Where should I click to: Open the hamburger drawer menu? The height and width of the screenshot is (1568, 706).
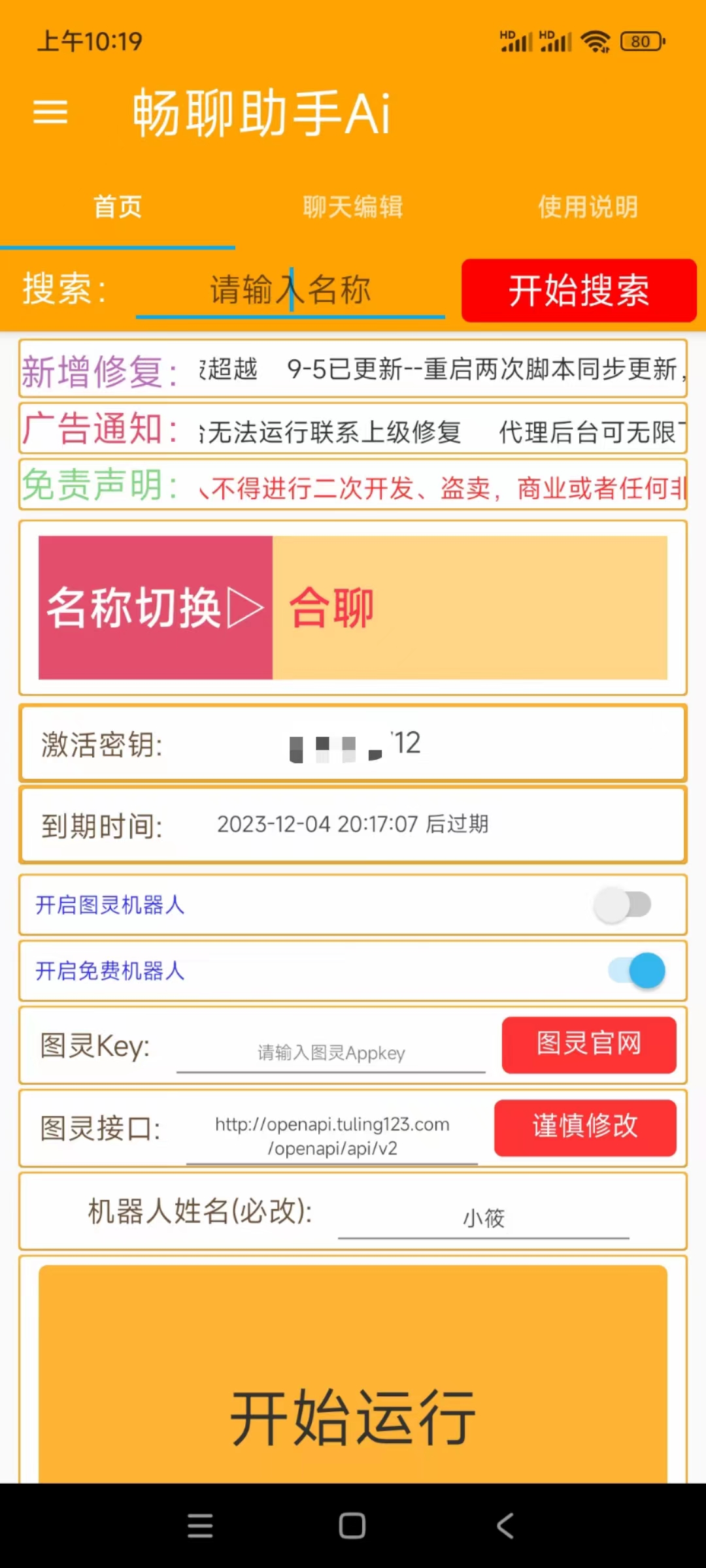click(x=50, y=112)
